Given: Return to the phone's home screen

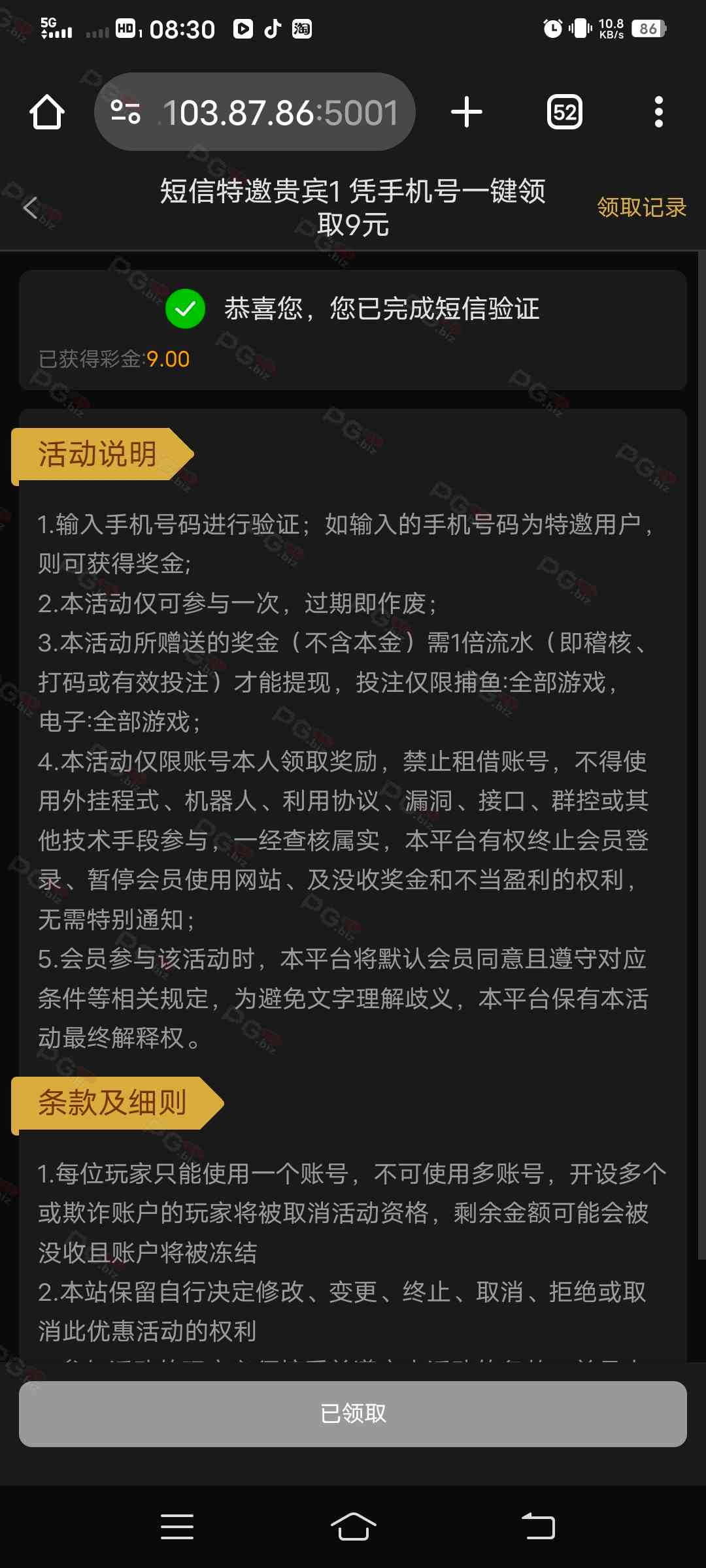Looking at the screenshot, I should coord(353,1527).
